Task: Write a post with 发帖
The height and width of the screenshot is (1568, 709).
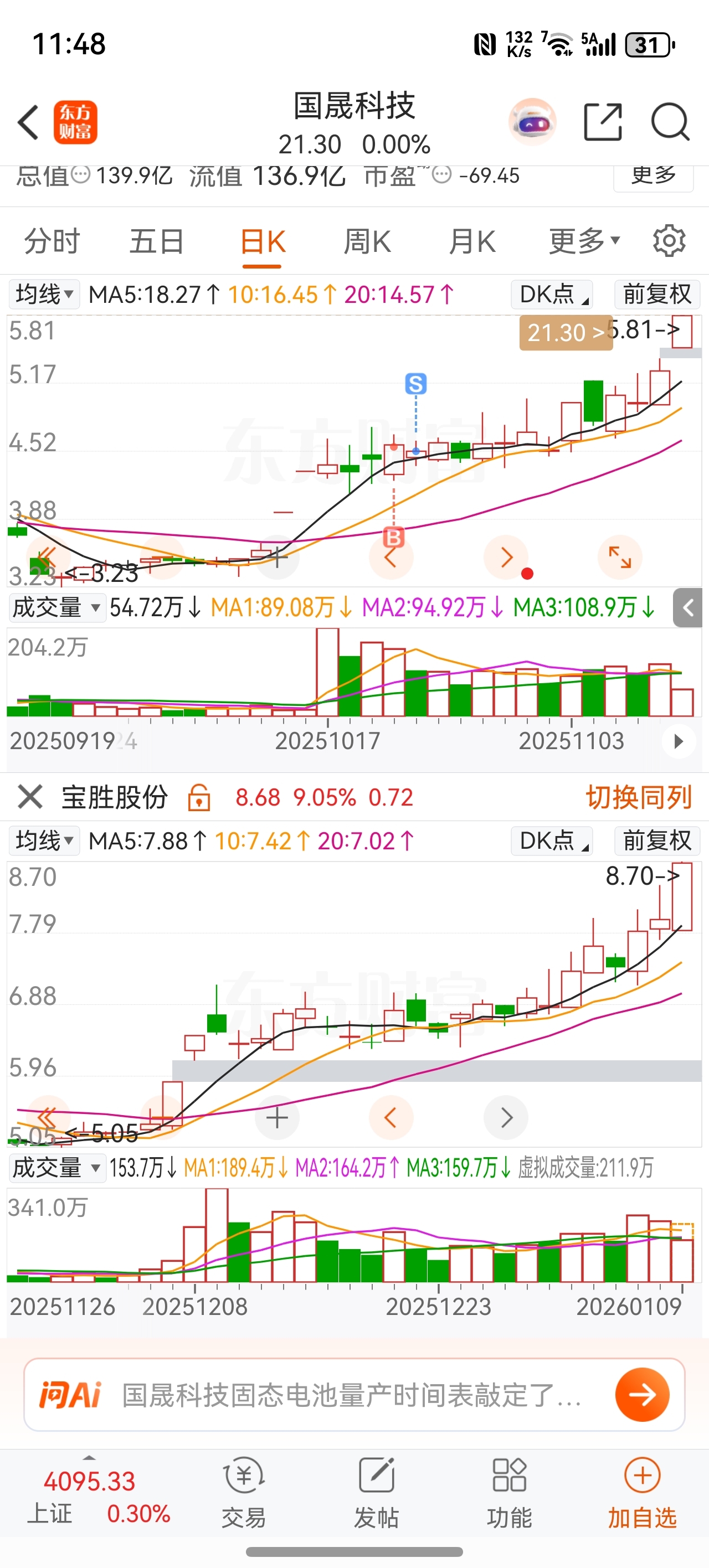Action: (377, 1492)
